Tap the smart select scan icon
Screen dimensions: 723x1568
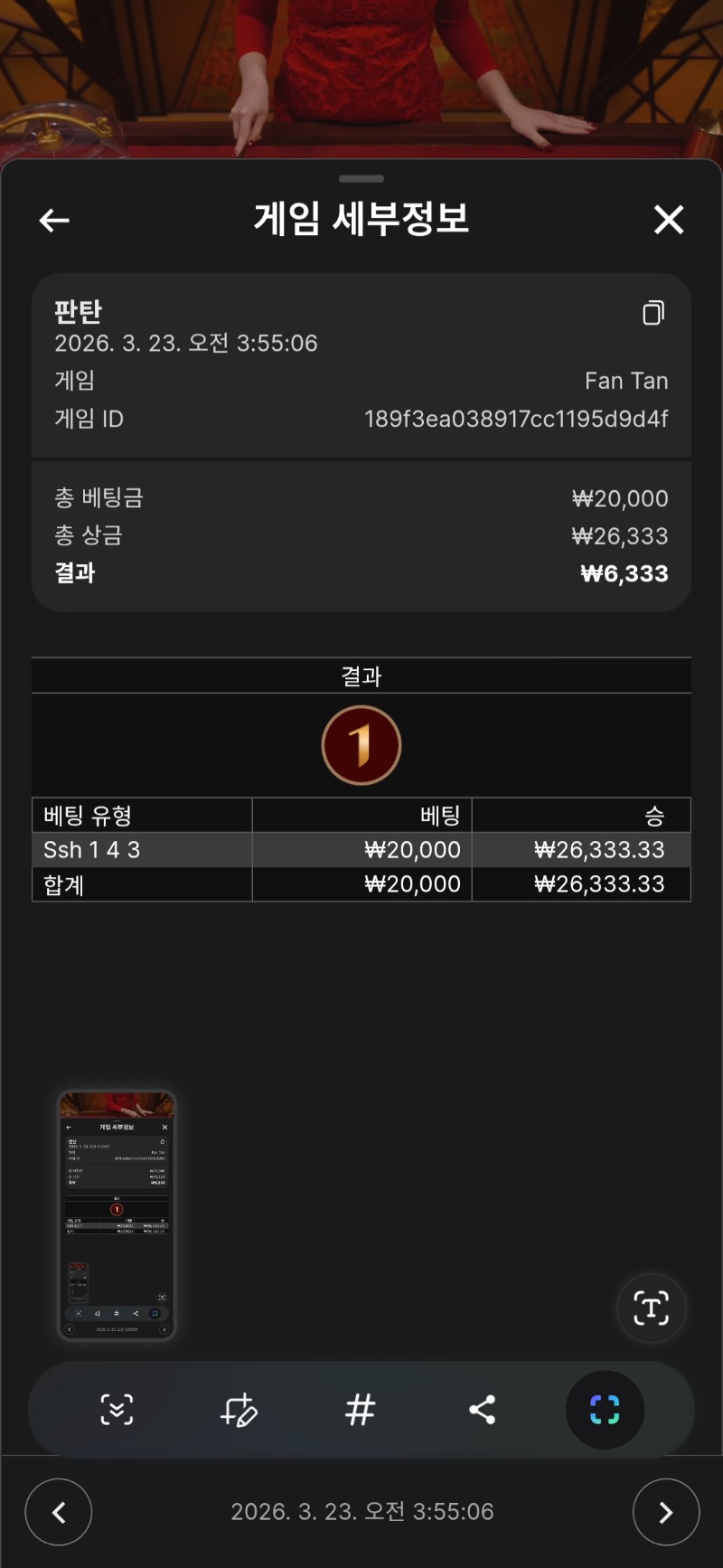[x=605, y=1410]
